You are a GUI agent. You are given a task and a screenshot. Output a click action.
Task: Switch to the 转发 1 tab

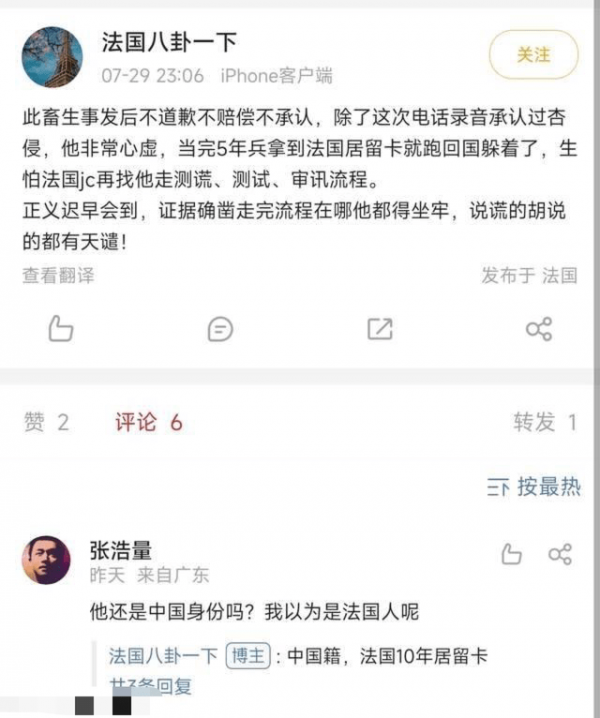click(545, 422)
